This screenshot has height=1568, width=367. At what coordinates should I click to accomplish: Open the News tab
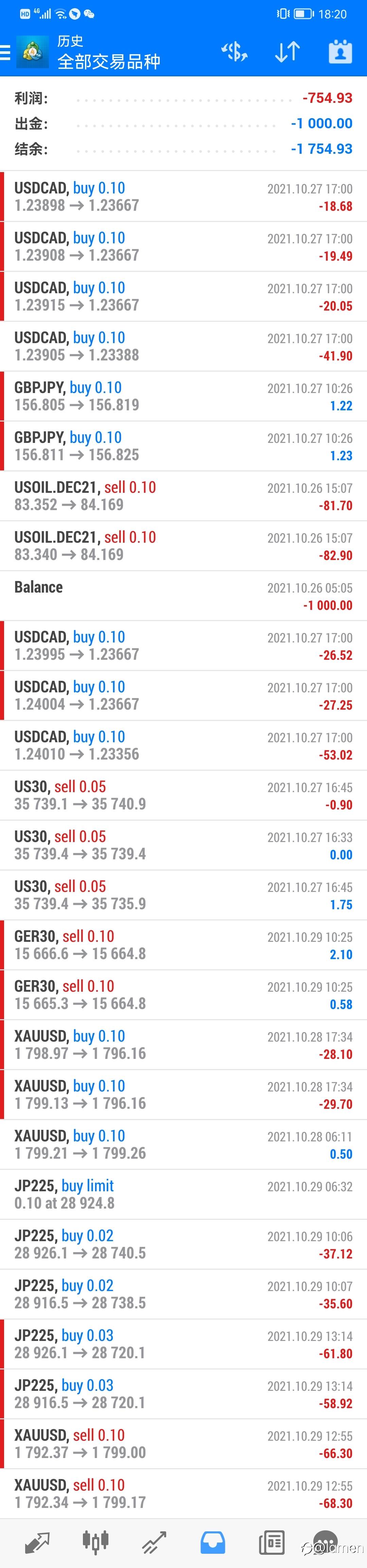(271, 1543)
